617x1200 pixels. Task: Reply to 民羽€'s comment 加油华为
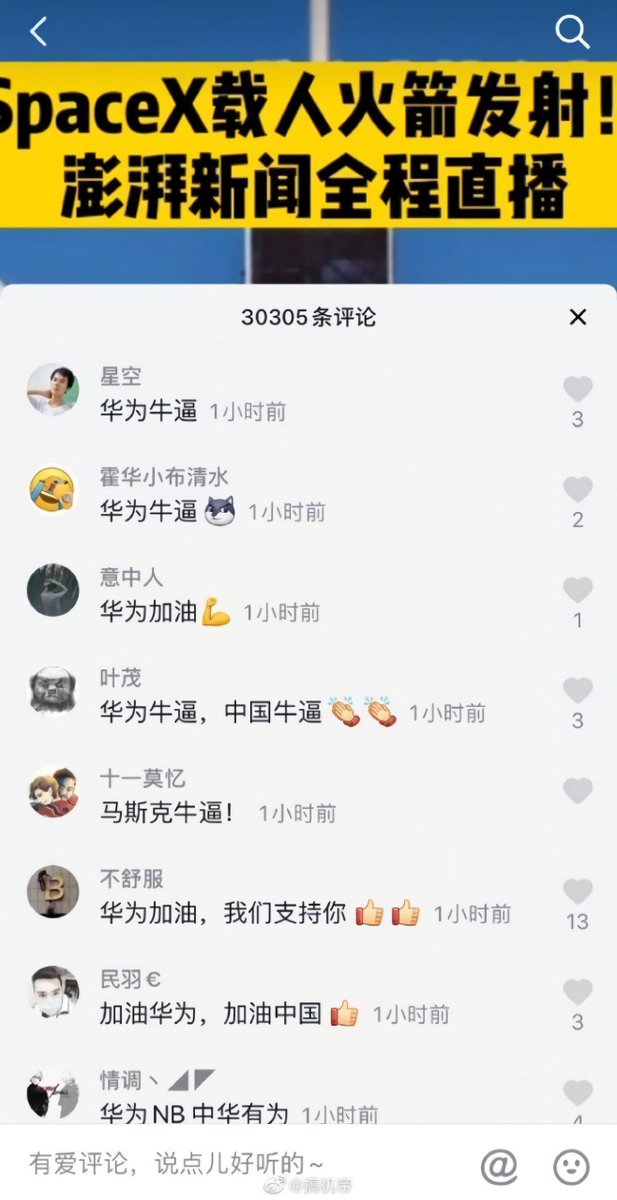point(210,1013)
